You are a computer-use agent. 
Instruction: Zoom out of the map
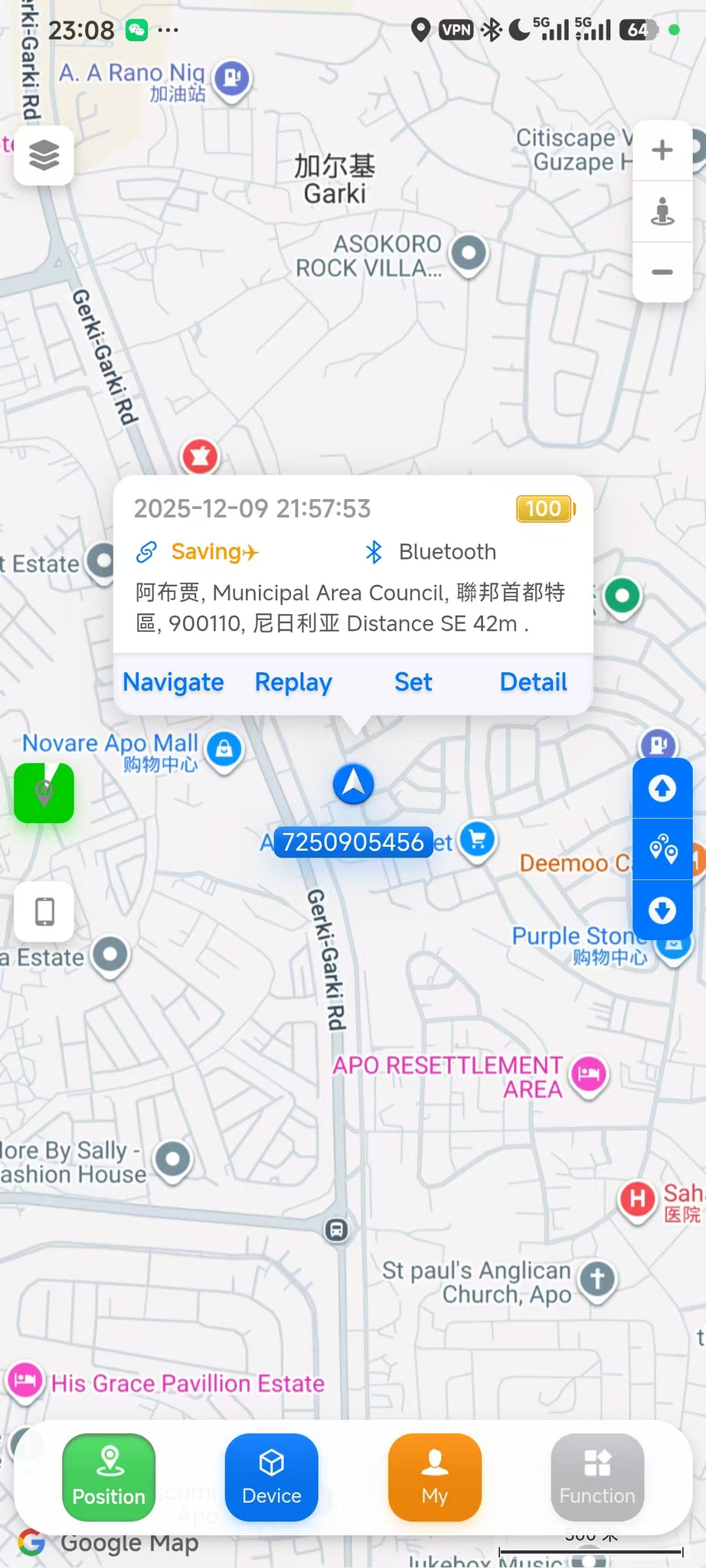[x=662, y=273]
